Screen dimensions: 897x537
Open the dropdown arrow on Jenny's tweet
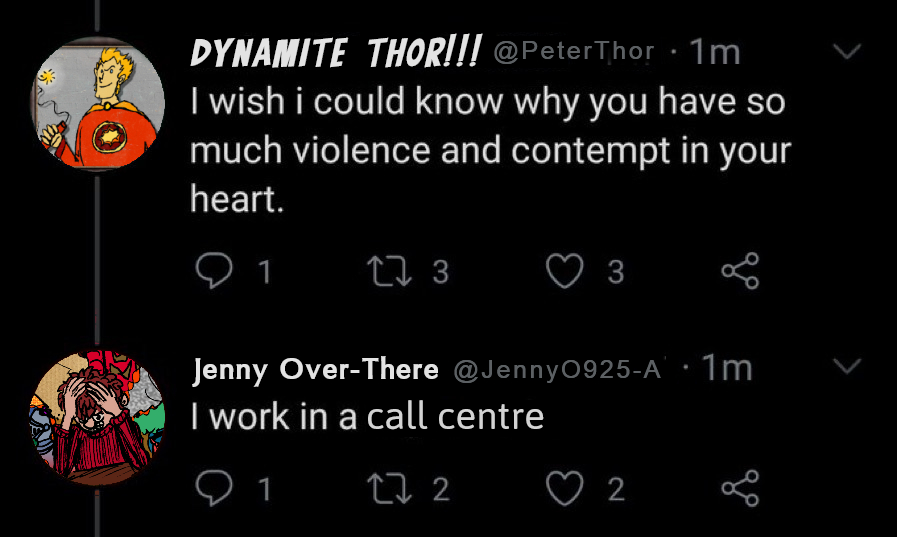coord(847,368)
